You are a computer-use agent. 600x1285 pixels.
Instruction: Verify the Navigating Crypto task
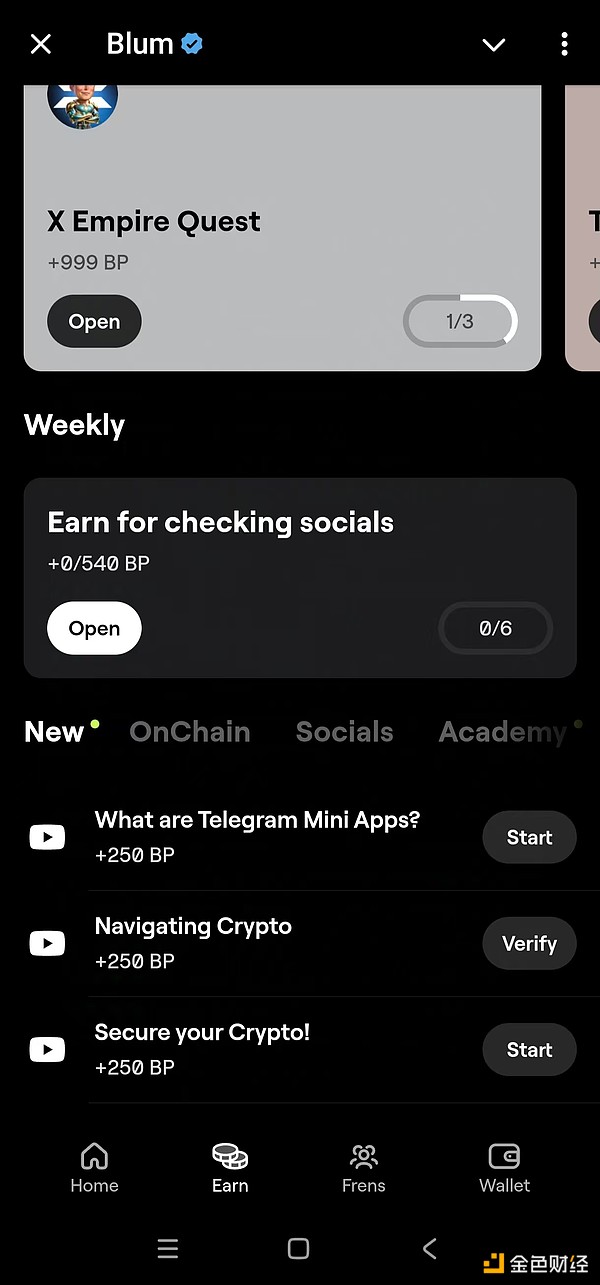(529, 944)
